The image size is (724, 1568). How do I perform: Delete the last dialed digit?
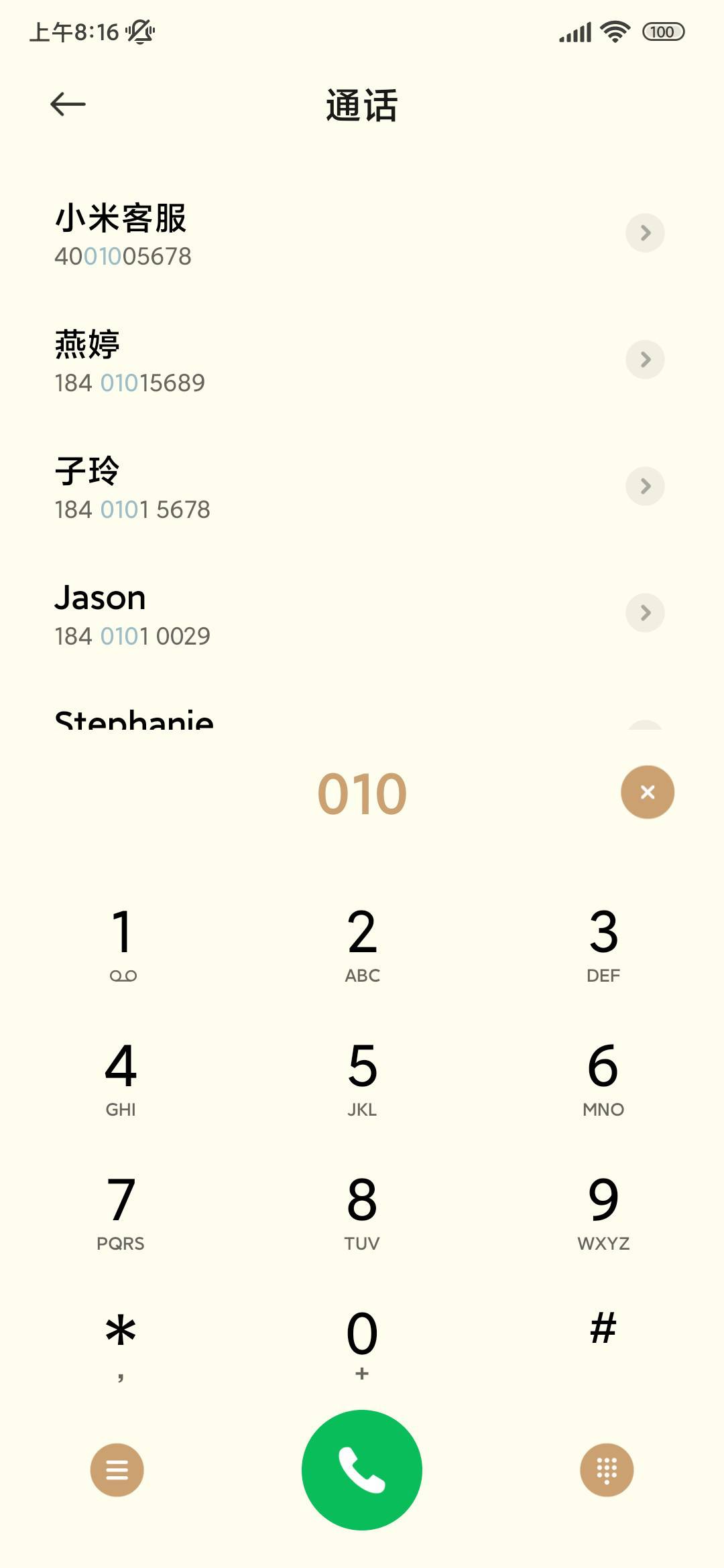pos(648,792)
